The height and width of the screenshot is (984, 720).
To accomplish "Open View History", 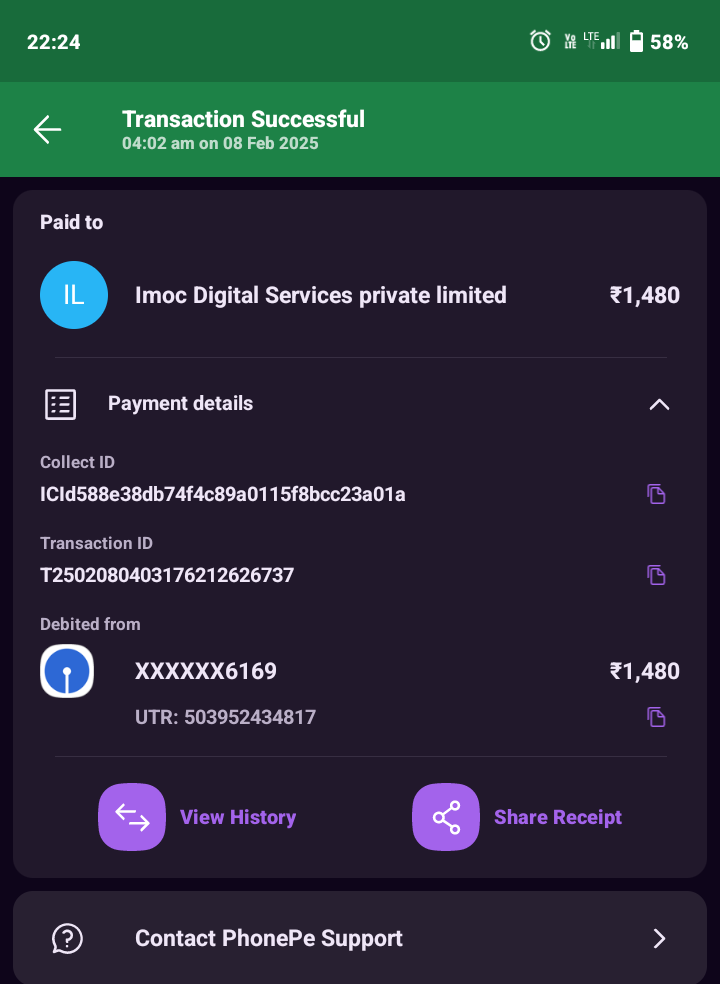I will tap(197, 817).
